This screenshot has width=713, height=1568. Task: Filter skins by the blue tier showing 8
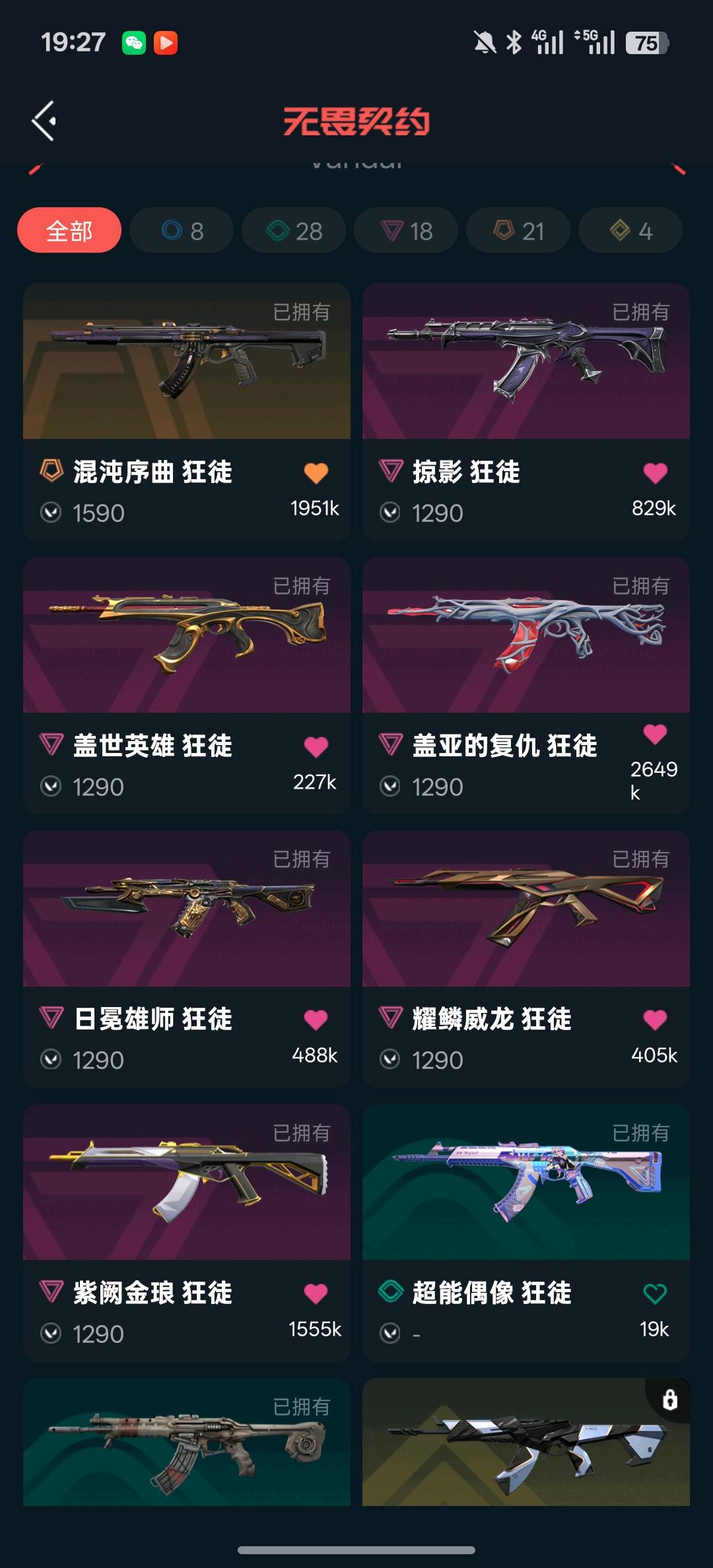pos(182,231)
